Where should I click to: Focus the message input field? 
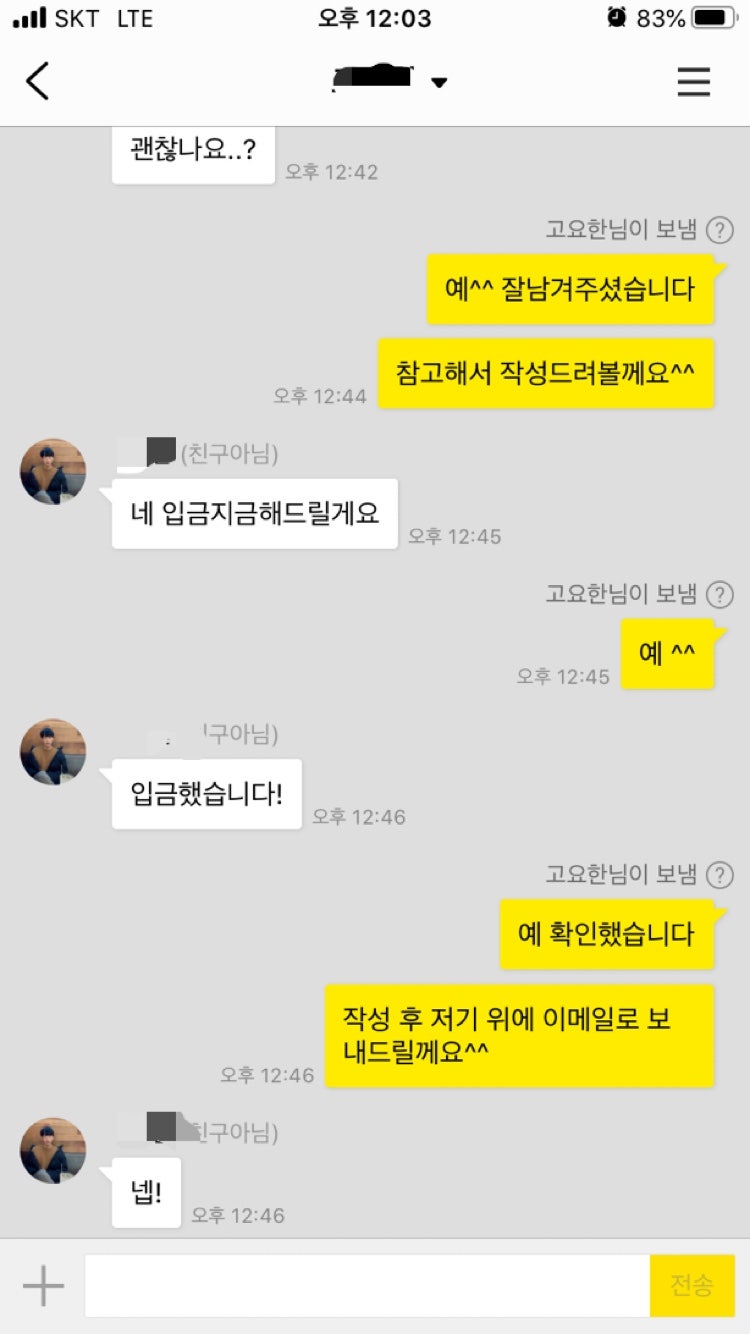point(366,1285)
